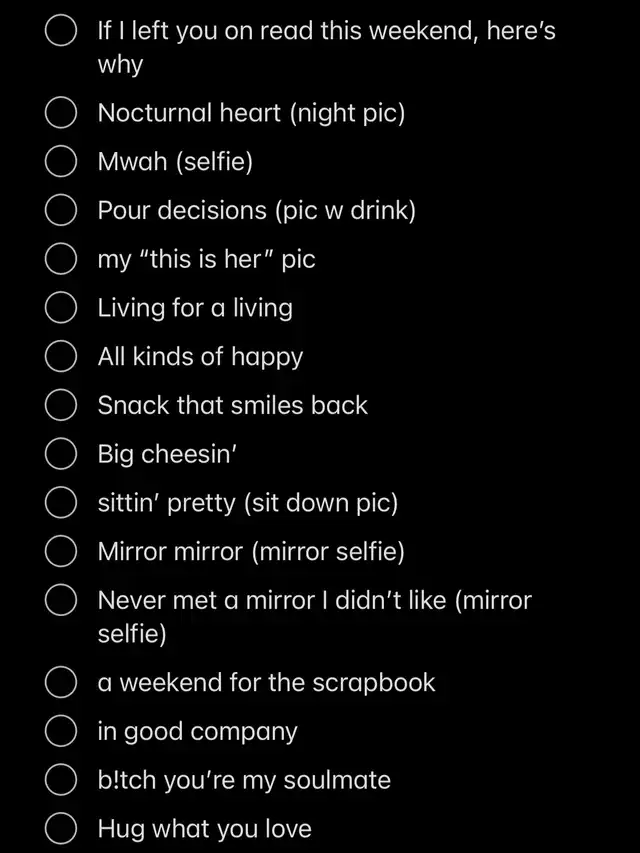Image resolution: width=640 pixels, height=853 pixels.
Task: Check off "Hug what you love"
Action: (x=62, y=829)
